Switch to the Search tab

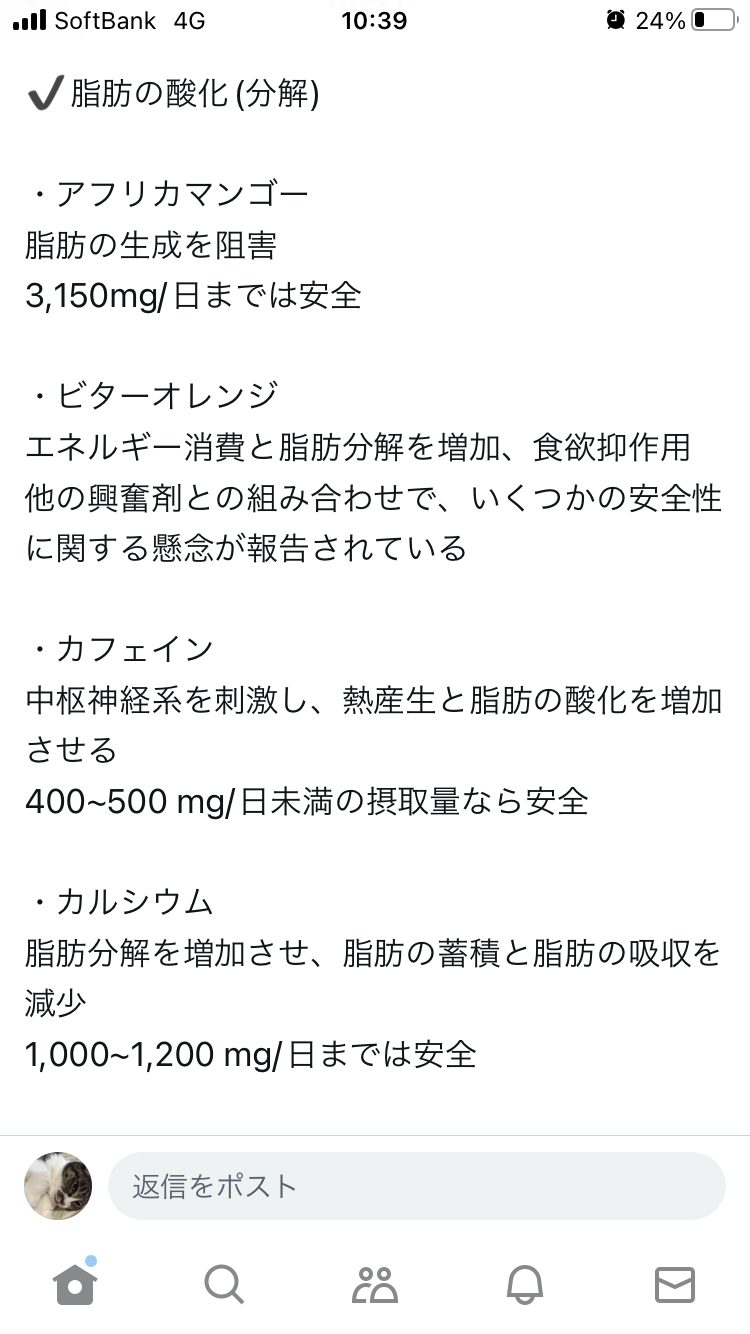pyautogui.click(x=224, y=1284)
